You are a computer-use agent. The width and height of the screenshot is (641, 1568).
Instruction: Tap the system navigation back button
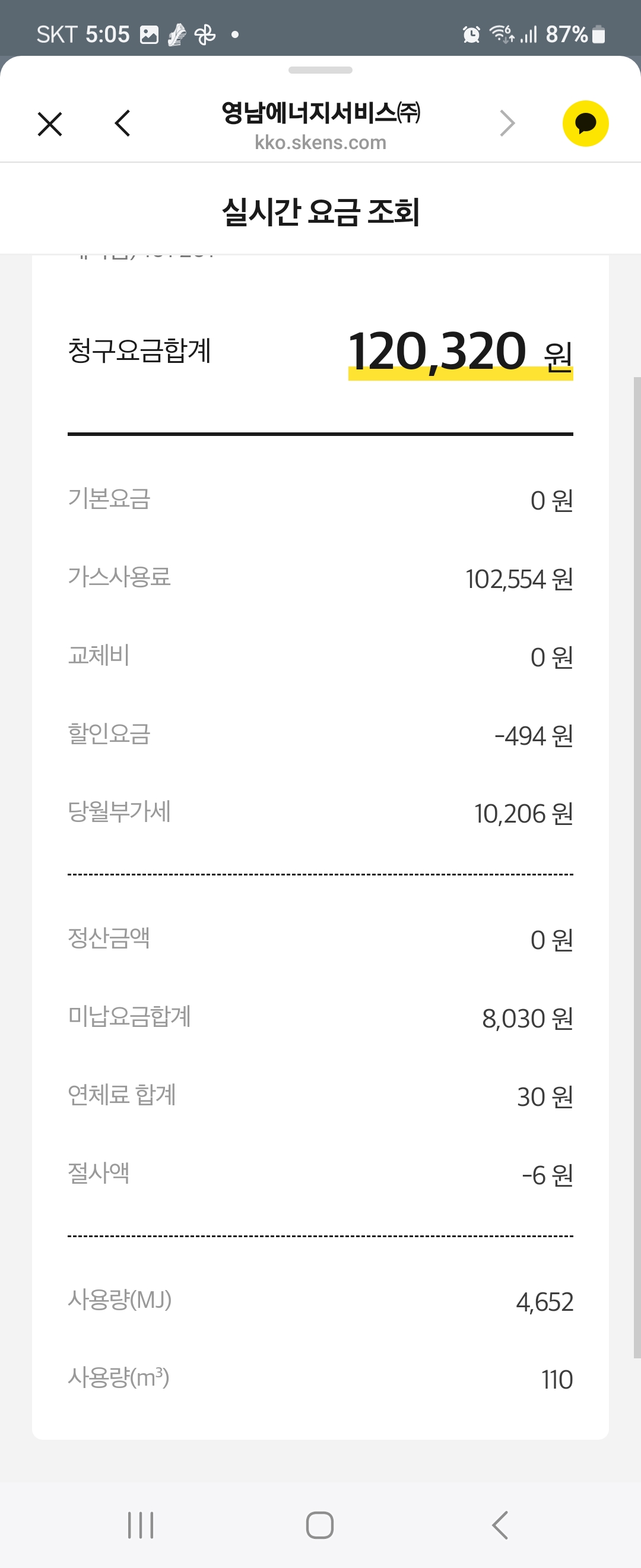500,1525
